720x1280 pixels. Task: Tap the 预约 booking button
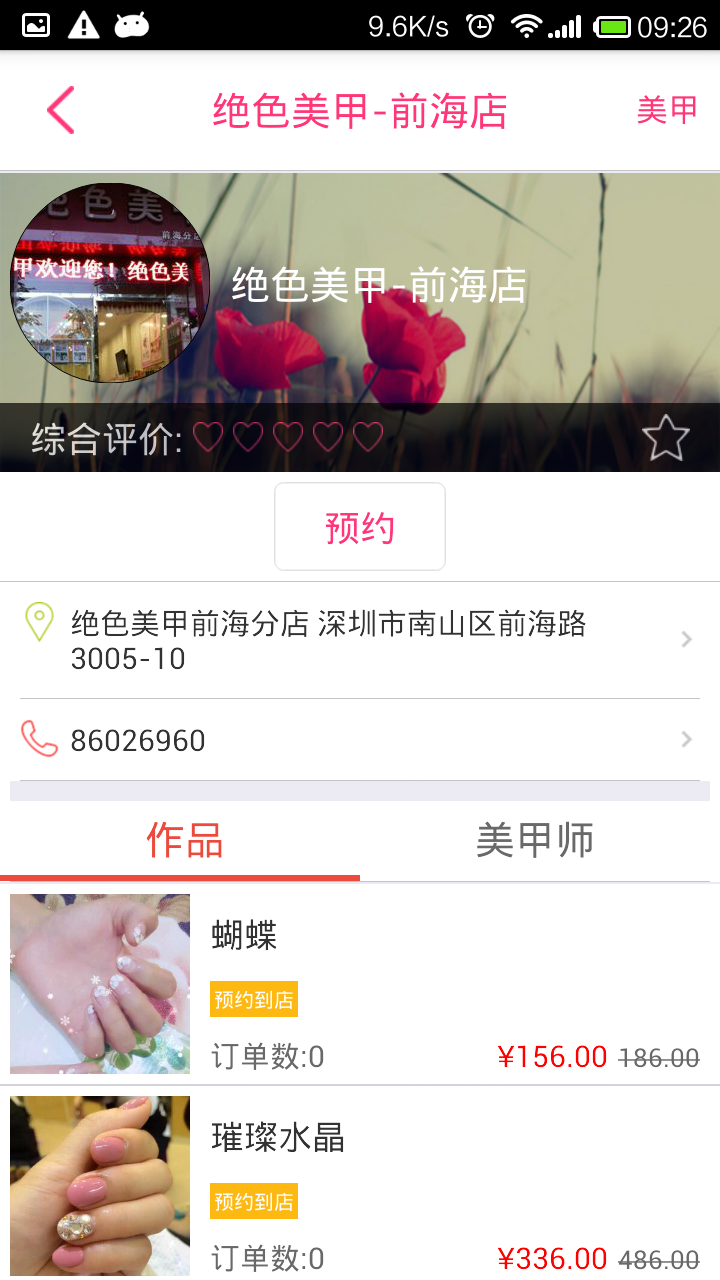point(360,527)
